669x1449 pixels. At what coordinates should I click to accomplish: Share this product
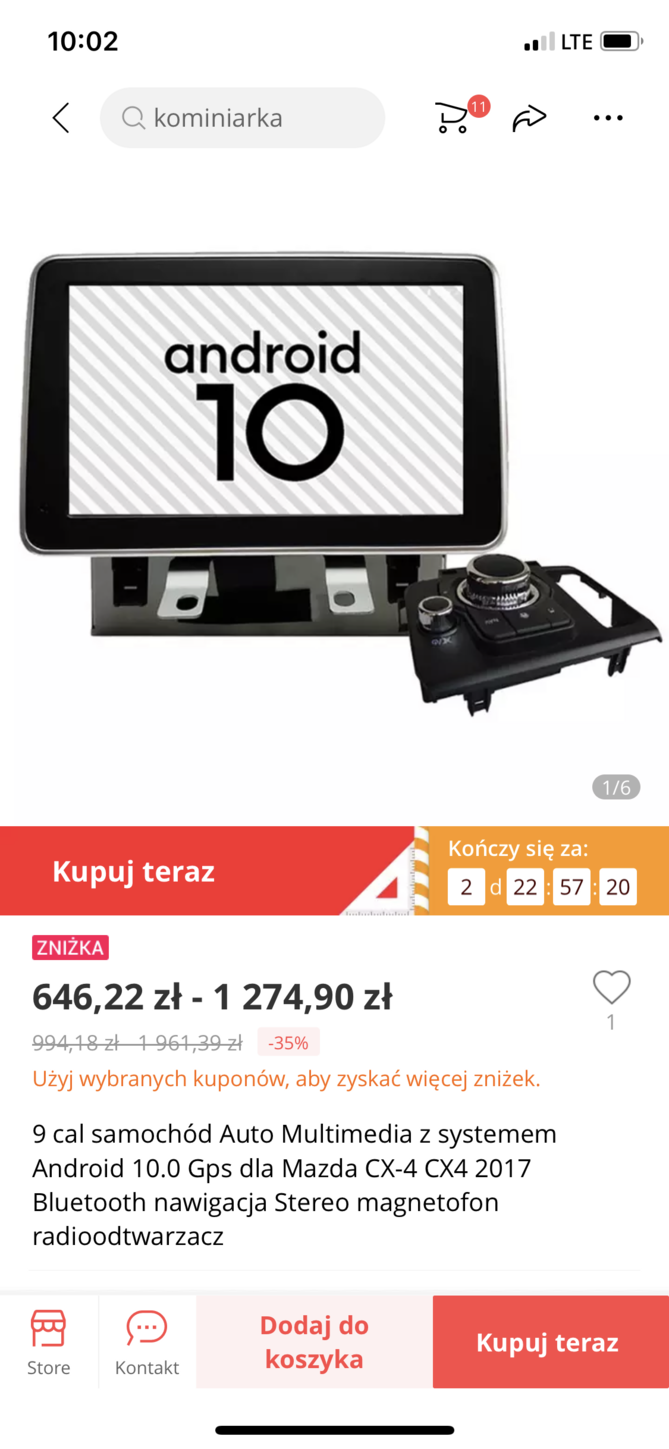pyautogui.click(x=529, y=118)
